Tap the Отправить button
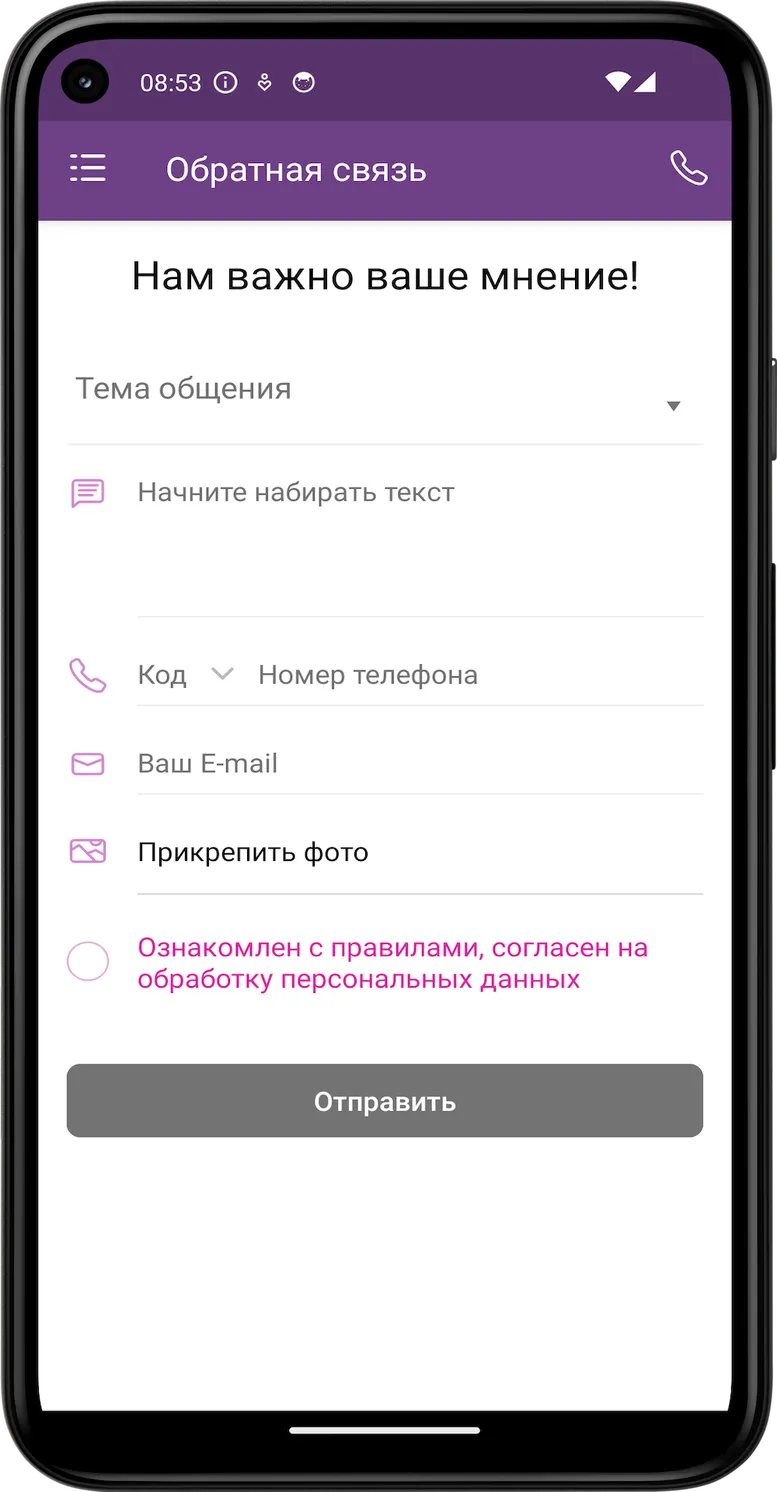The image size is (777, 1492). click(385, 1101)
